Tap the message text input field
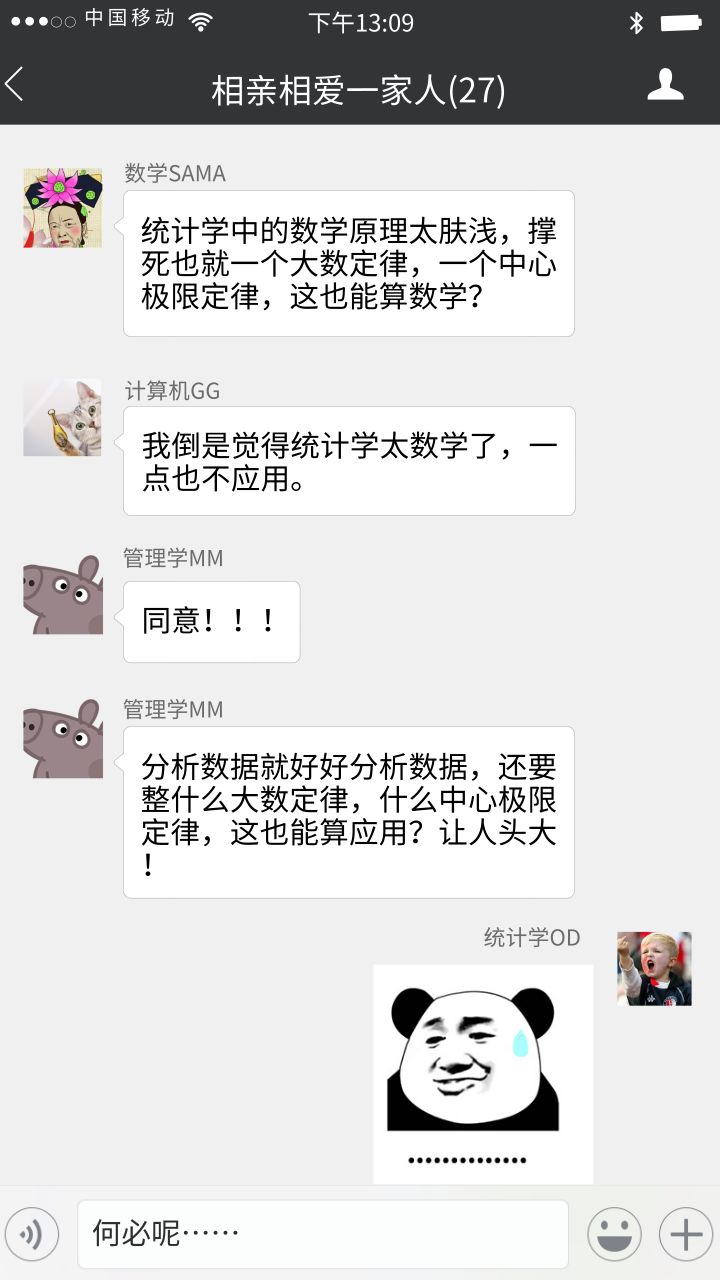Screen dimensions: 720x1280 [322, 1234]
